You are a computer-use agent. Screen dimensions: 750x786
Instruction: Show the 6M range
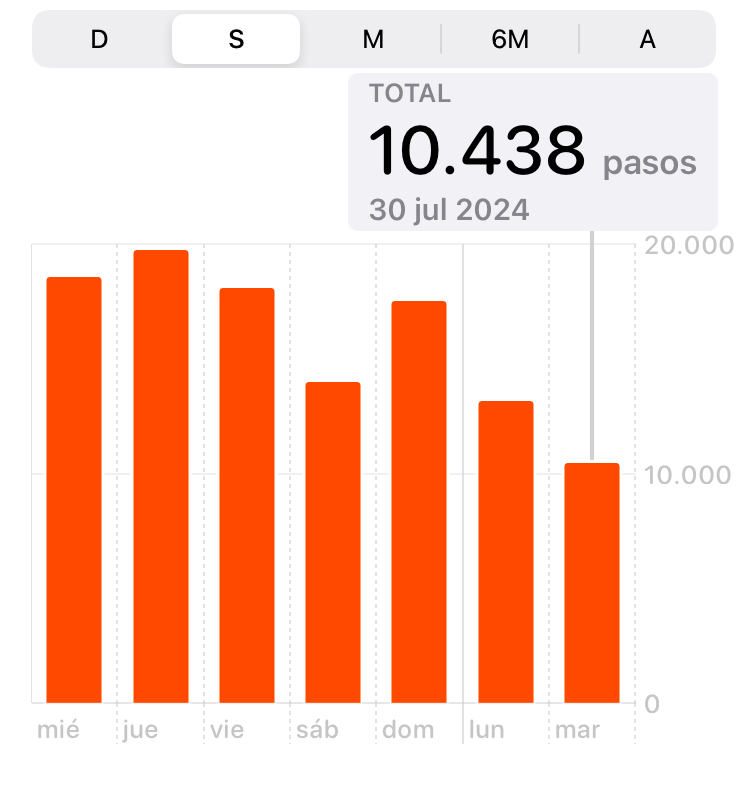point(510,40)
